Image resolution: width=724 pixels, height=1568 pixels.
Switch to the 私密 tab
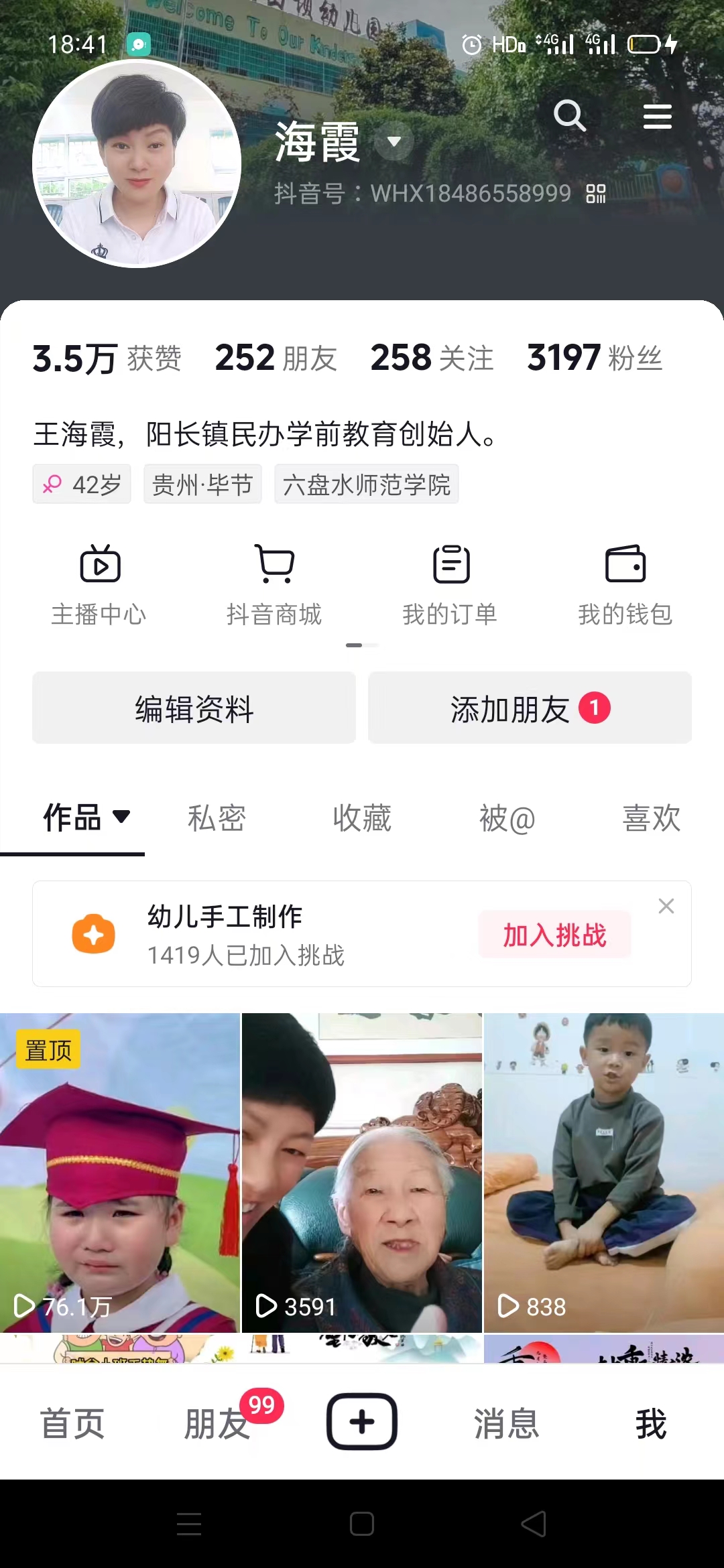pos(217,818)
